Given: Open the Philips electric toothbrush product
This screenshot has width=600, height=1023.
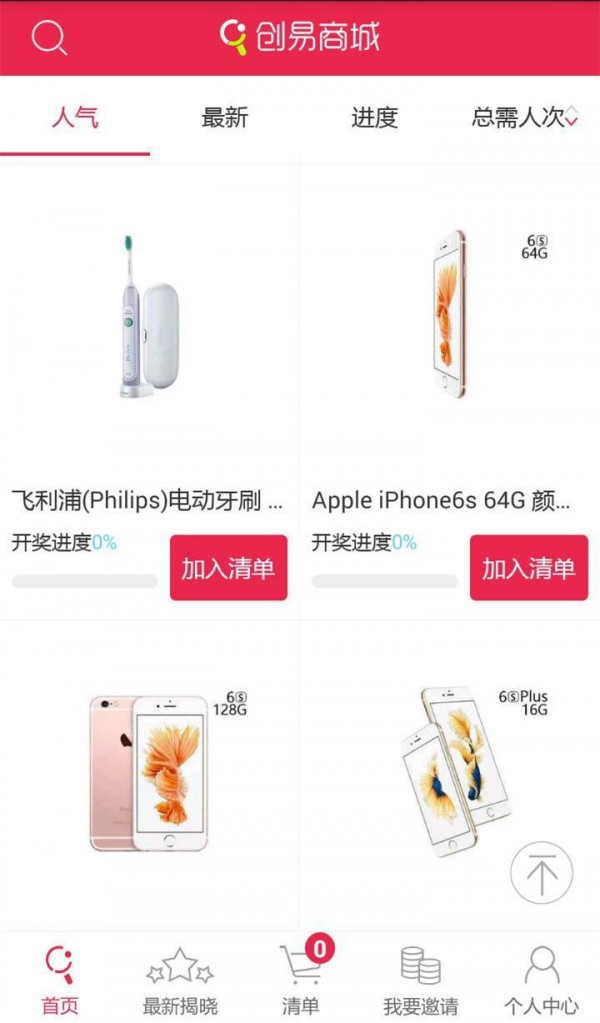Looking at the screenshot, I should point(150,320).
